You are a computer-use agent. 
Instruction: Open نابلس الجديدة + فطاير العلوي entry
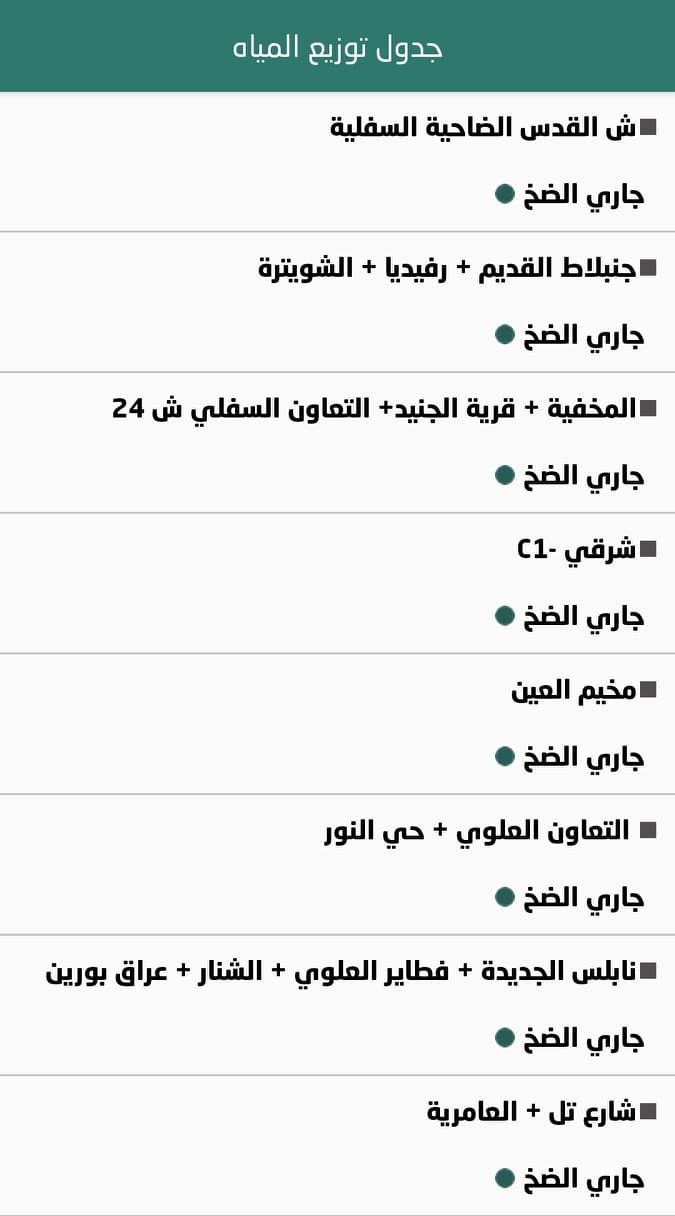click(337, 1006)
